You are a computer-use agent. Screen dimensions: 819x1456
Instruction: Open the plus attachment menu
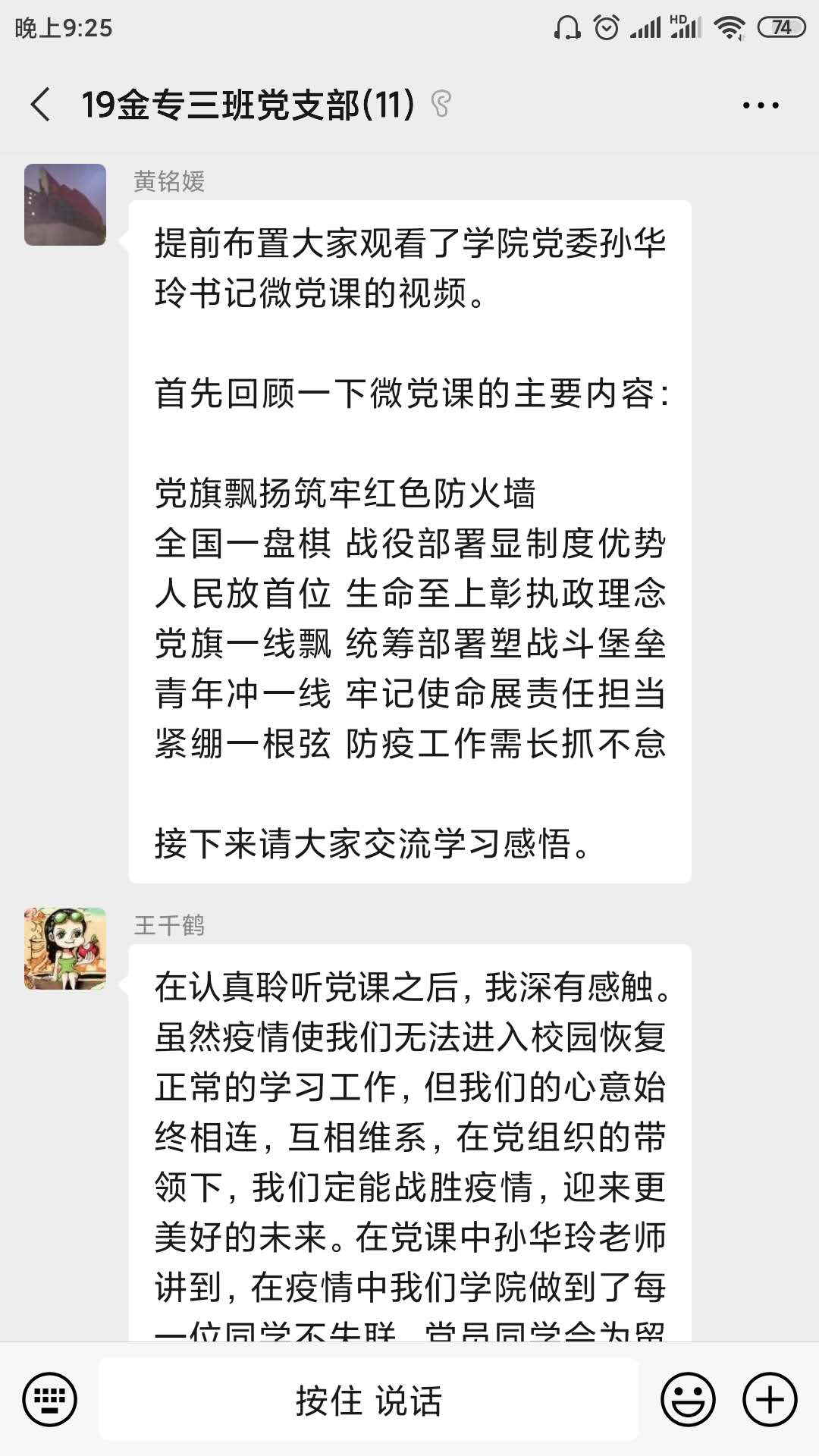click(x=770, y=1399)
